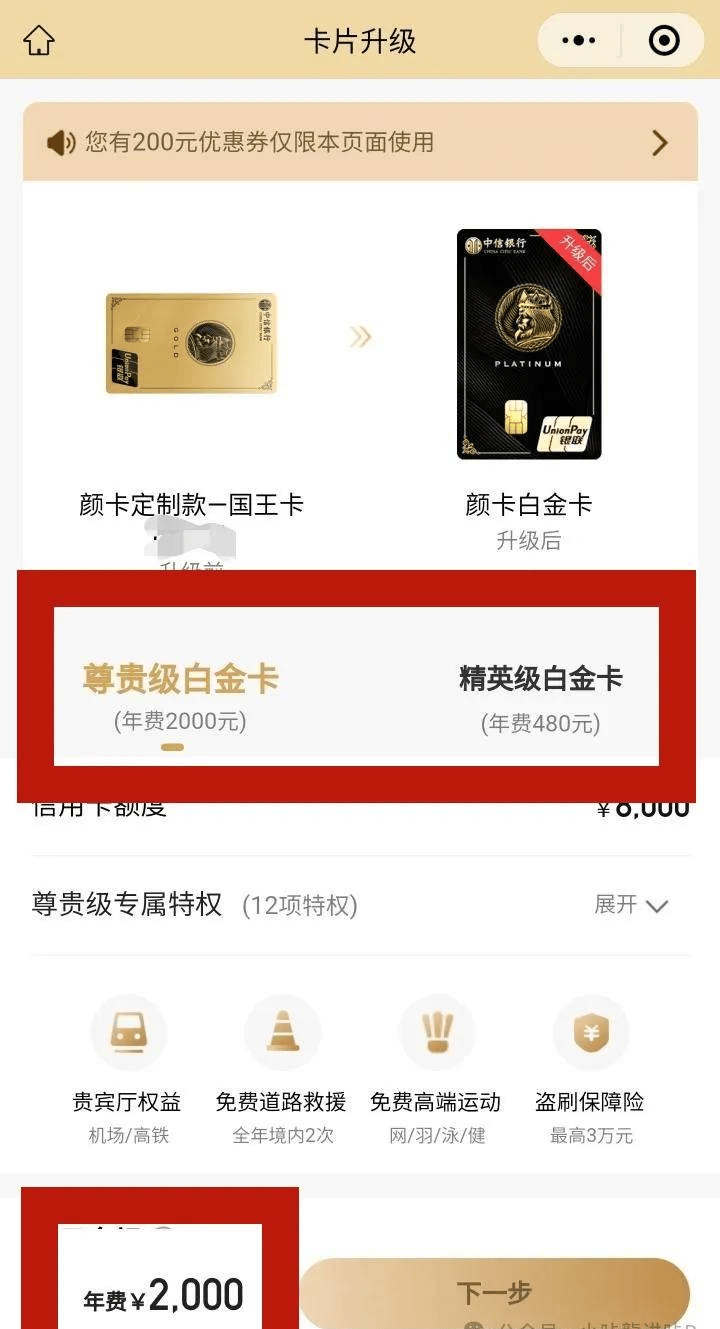Screen dimensions: 720x1329
Task: Tap the home icon in the title bar
Action: tap(38, 41)
